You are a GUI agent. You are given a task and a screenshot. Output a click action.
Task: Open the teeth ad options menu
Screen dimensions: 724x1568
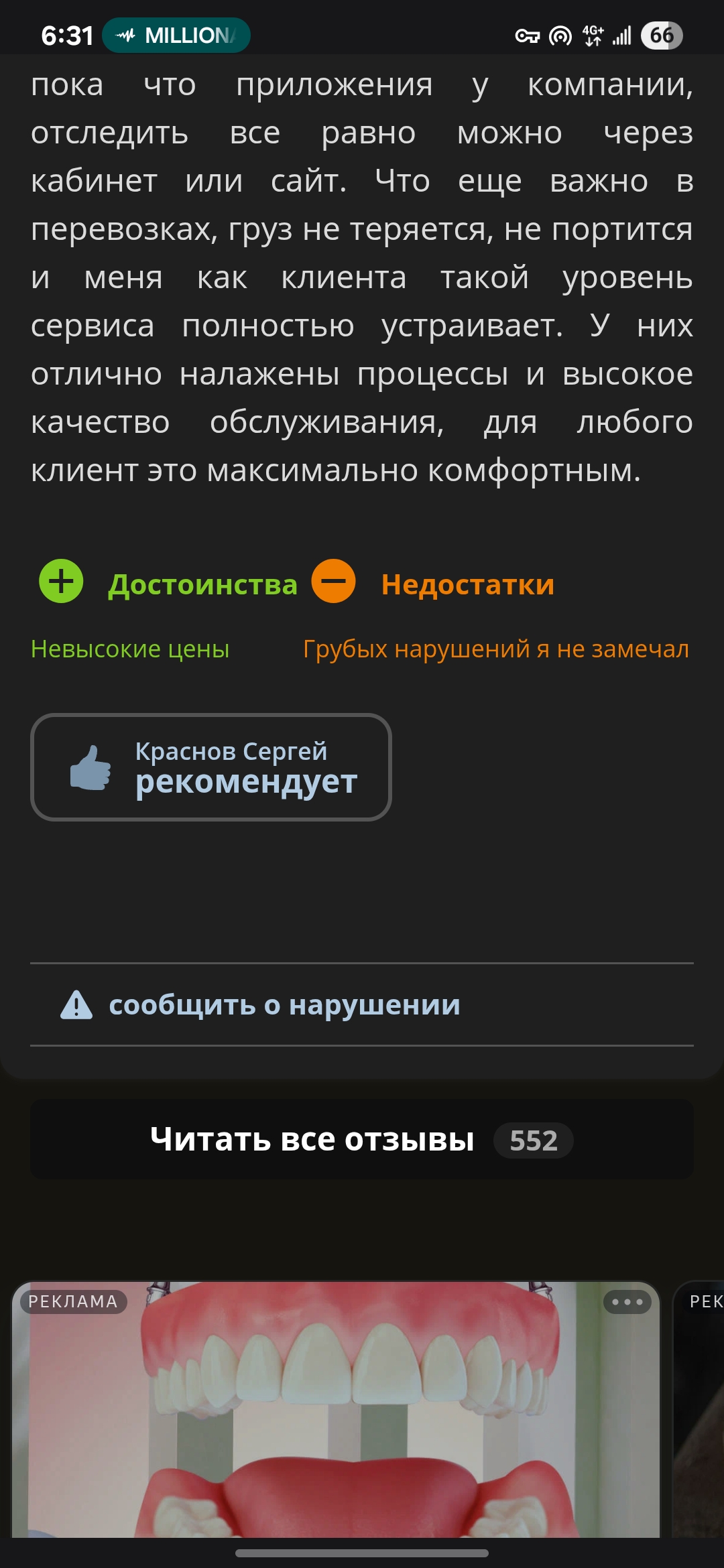(627, 1302)
